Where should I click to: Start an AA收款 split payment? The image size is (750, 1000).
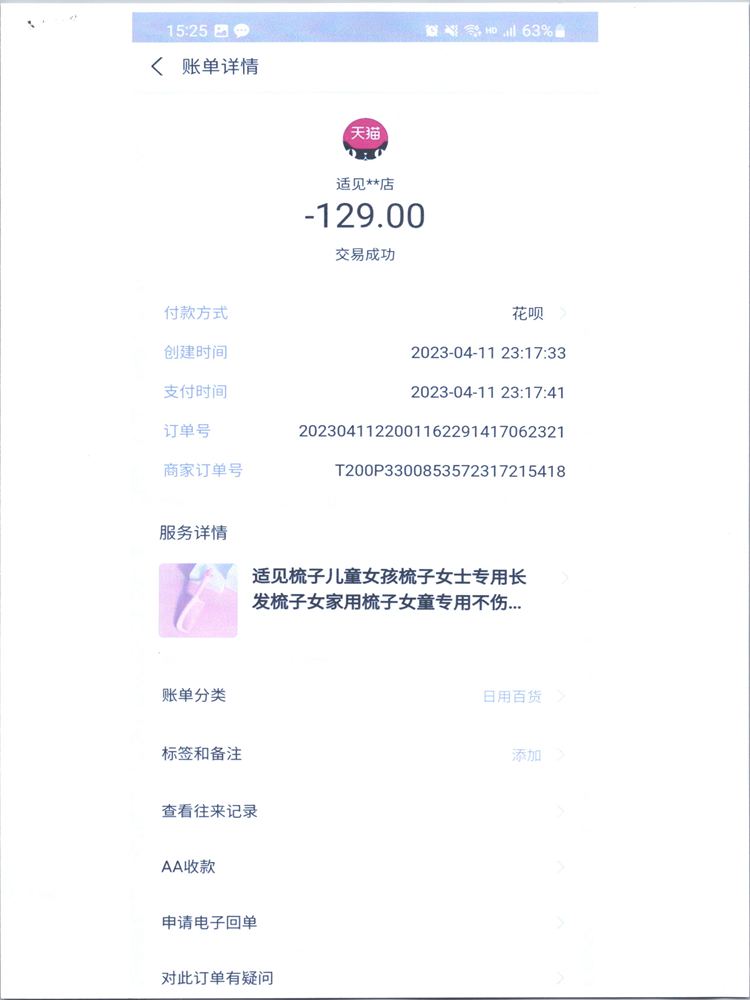pyautogui.click(x=360, y=867)
